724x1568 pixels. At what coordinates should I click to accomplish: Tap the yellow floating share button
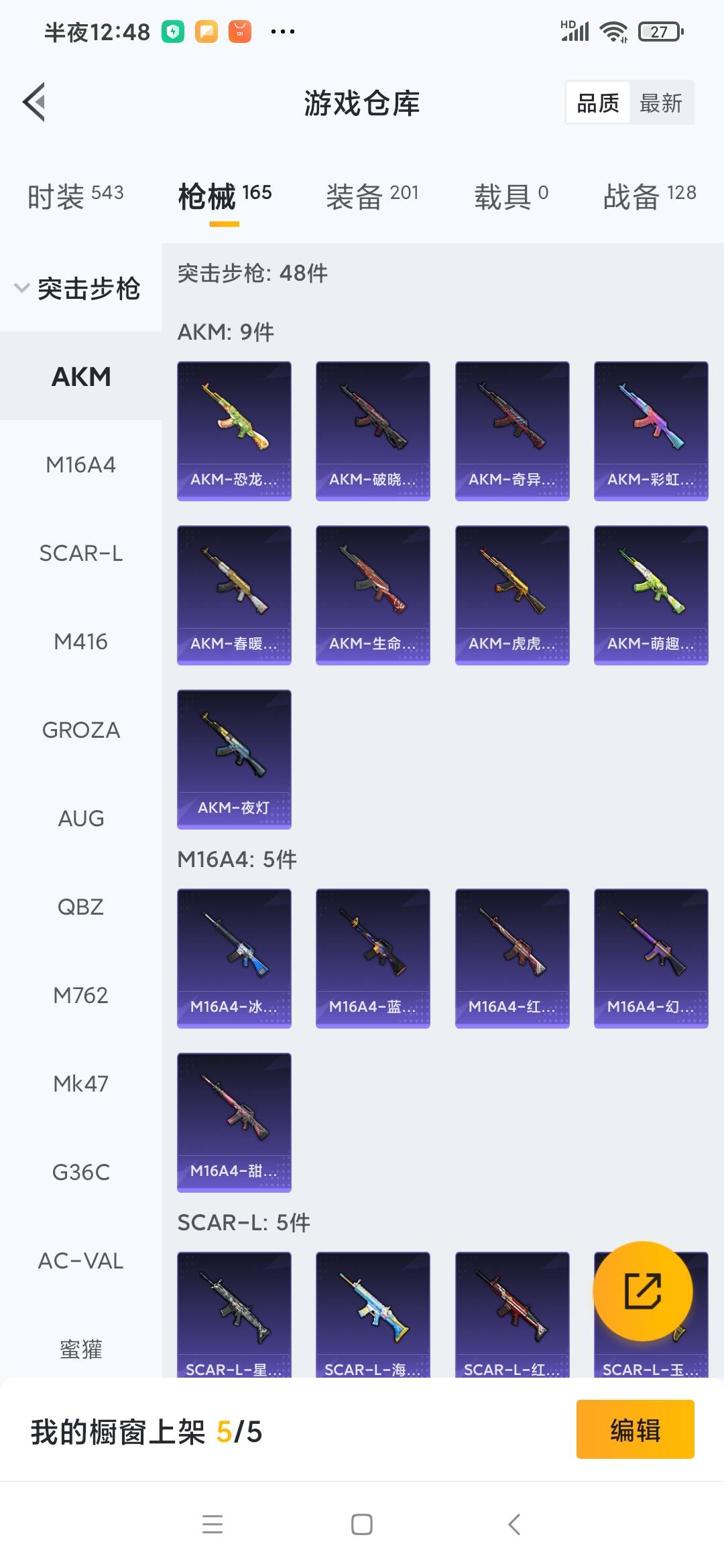[x=643, y=1291]
